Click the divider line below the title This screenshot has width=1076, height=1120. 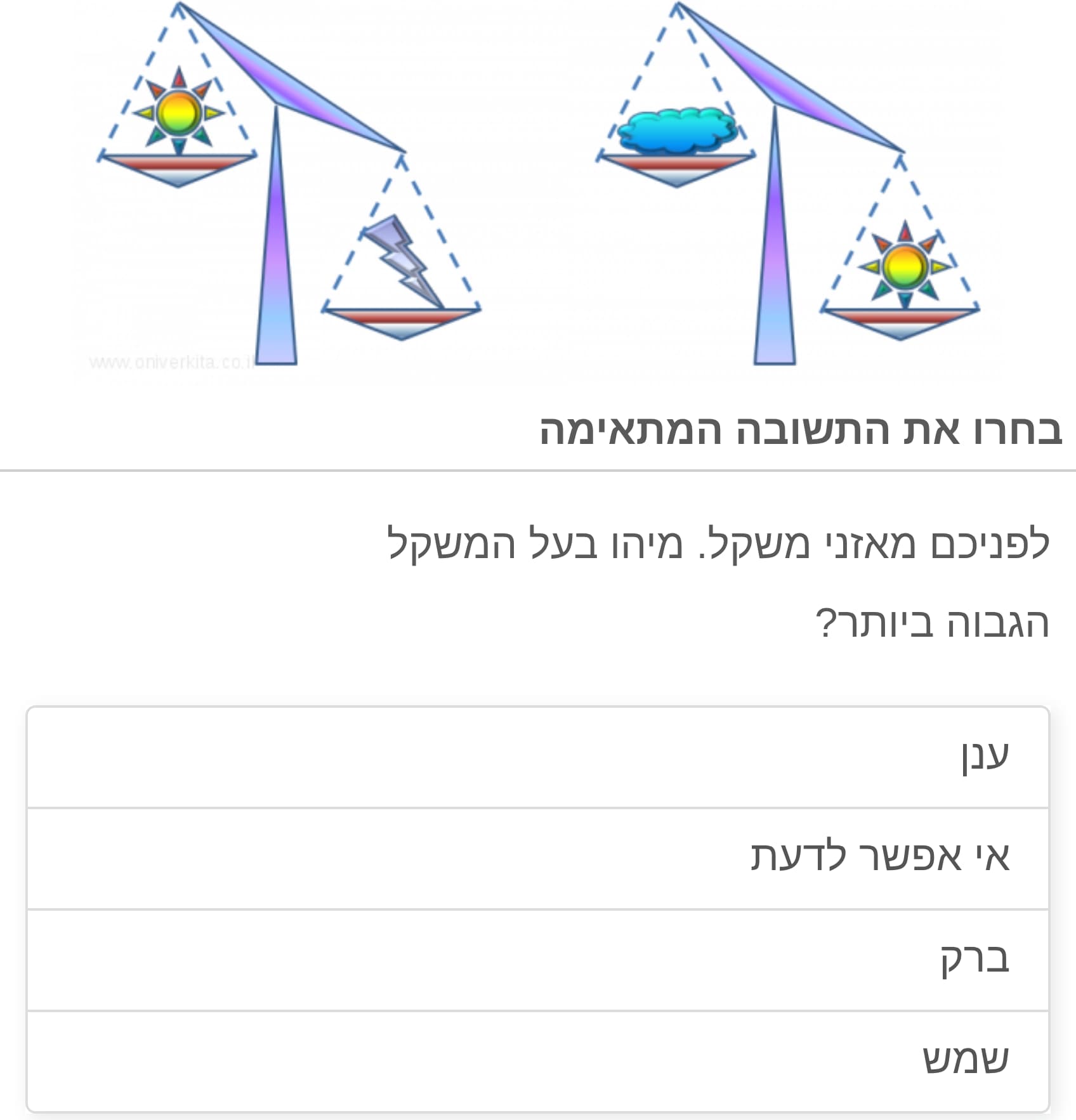coord(538,471)
